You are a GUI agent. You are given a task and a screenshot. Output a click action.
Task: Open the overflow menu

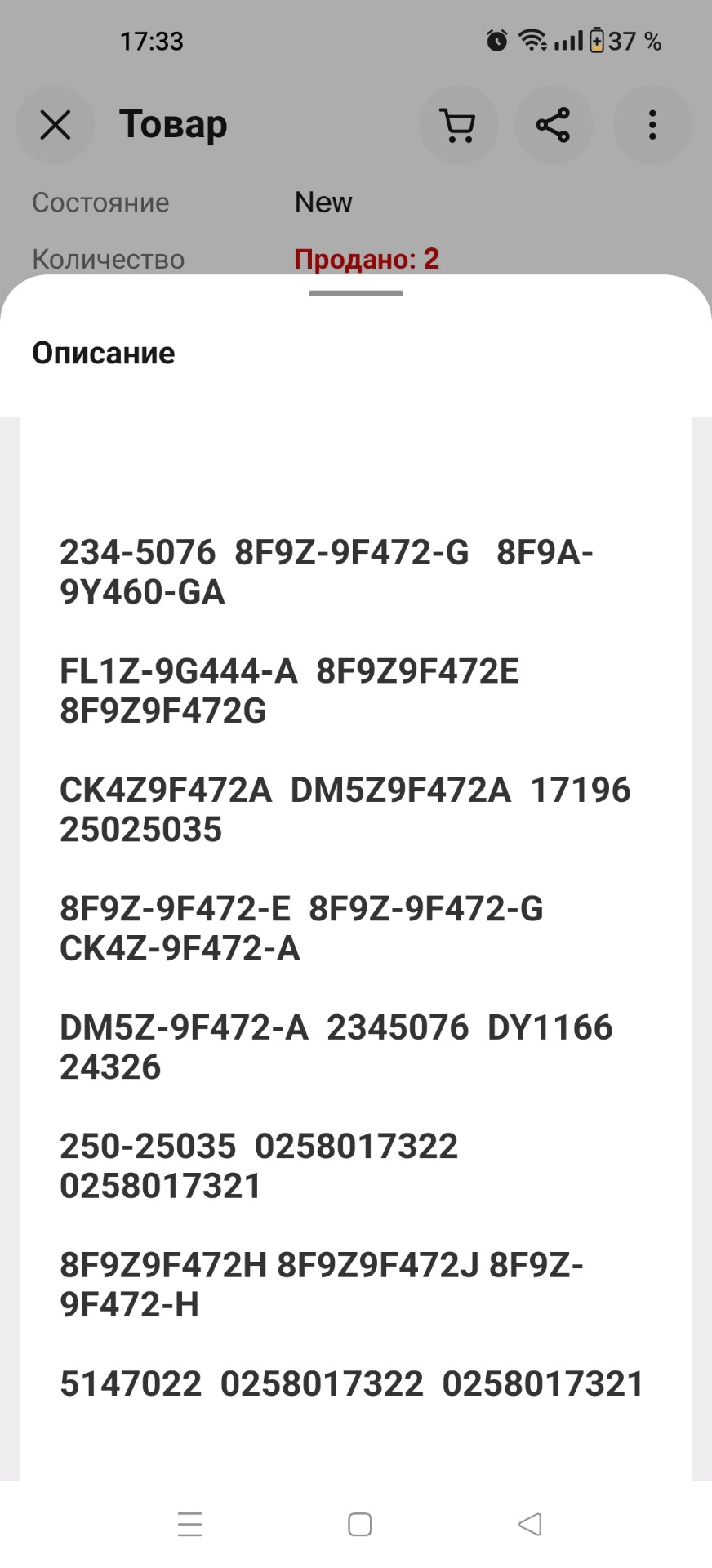(x=652, y=125)
